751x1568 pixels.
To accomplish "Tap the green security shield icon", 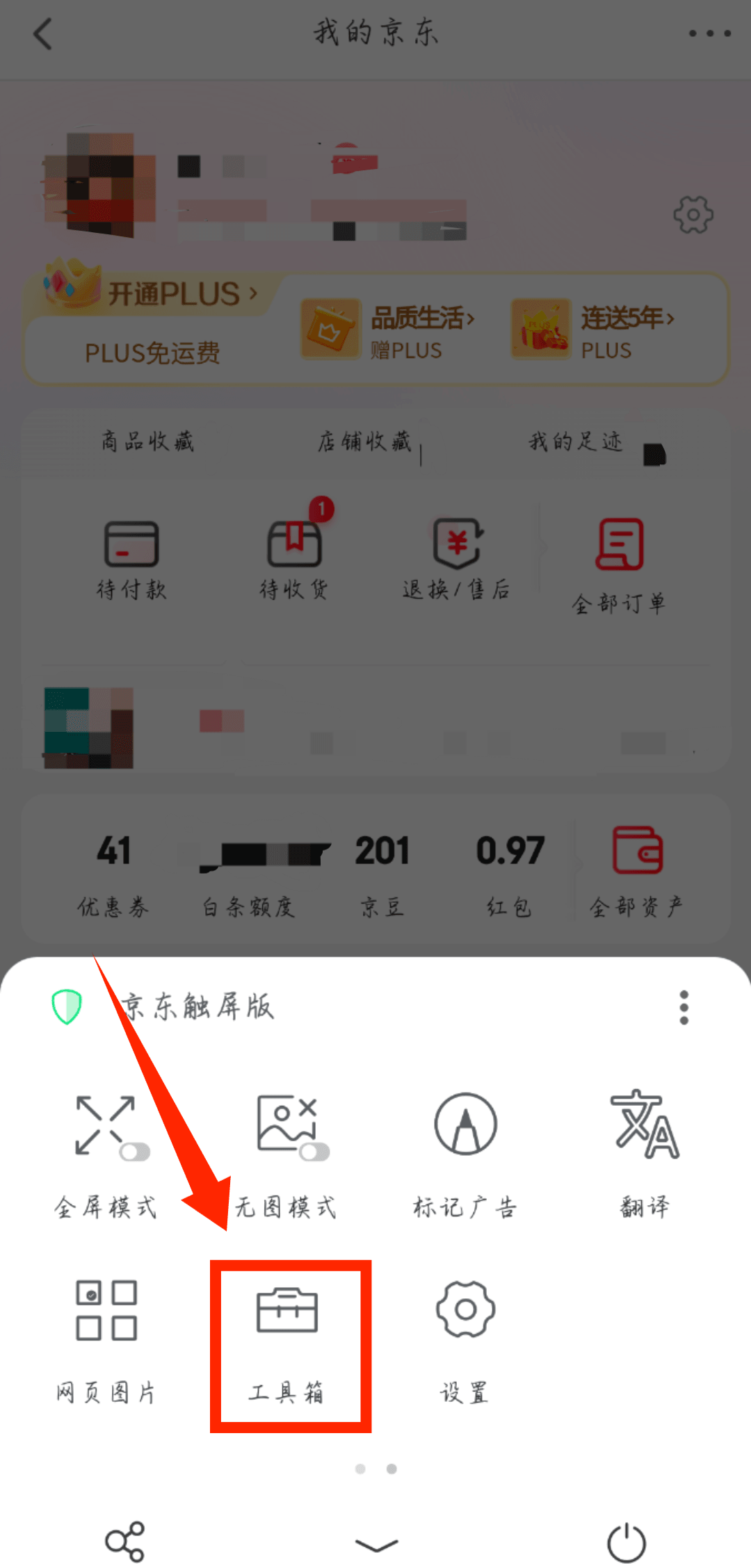I will (x=67, y=1006).
